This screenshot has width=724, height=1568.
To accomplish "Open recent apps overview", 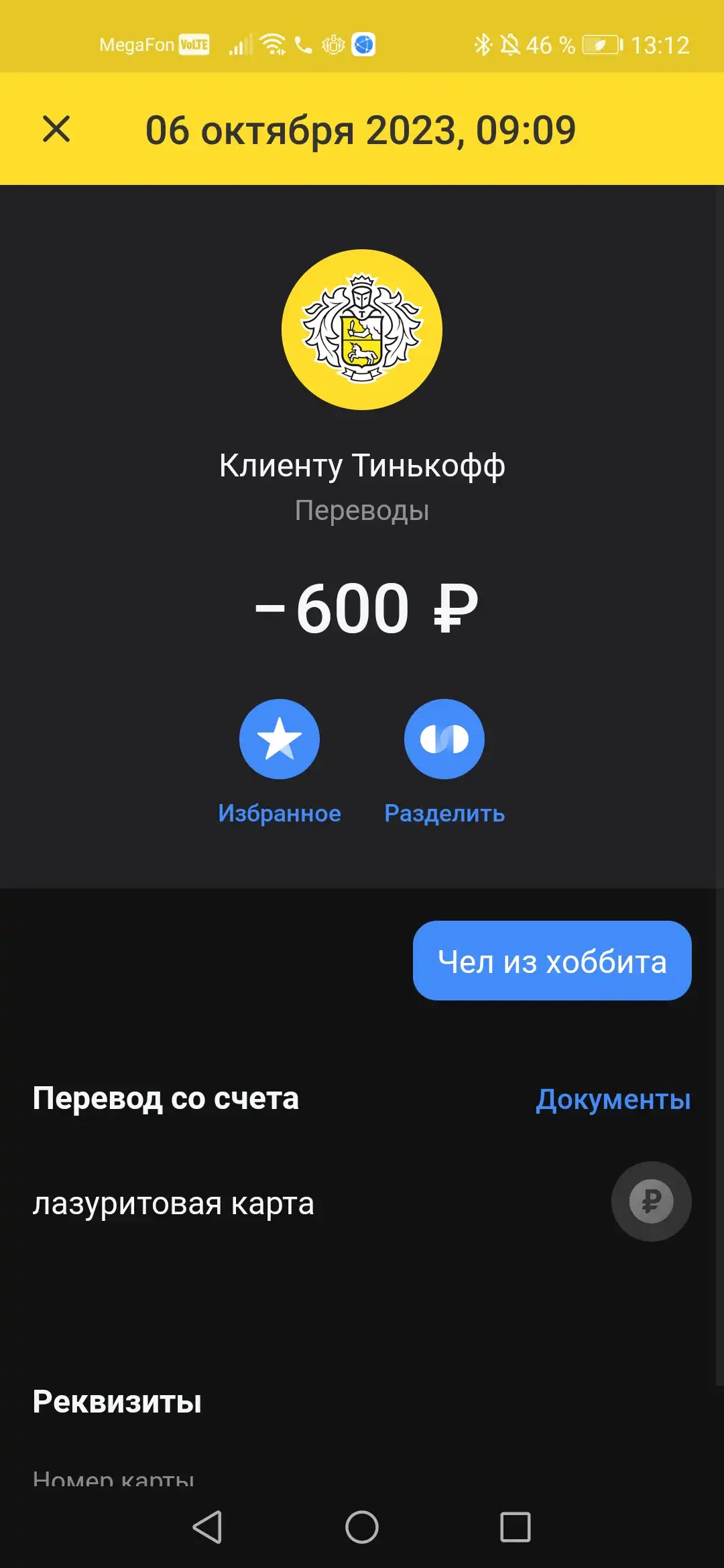I will [516, 1527].
